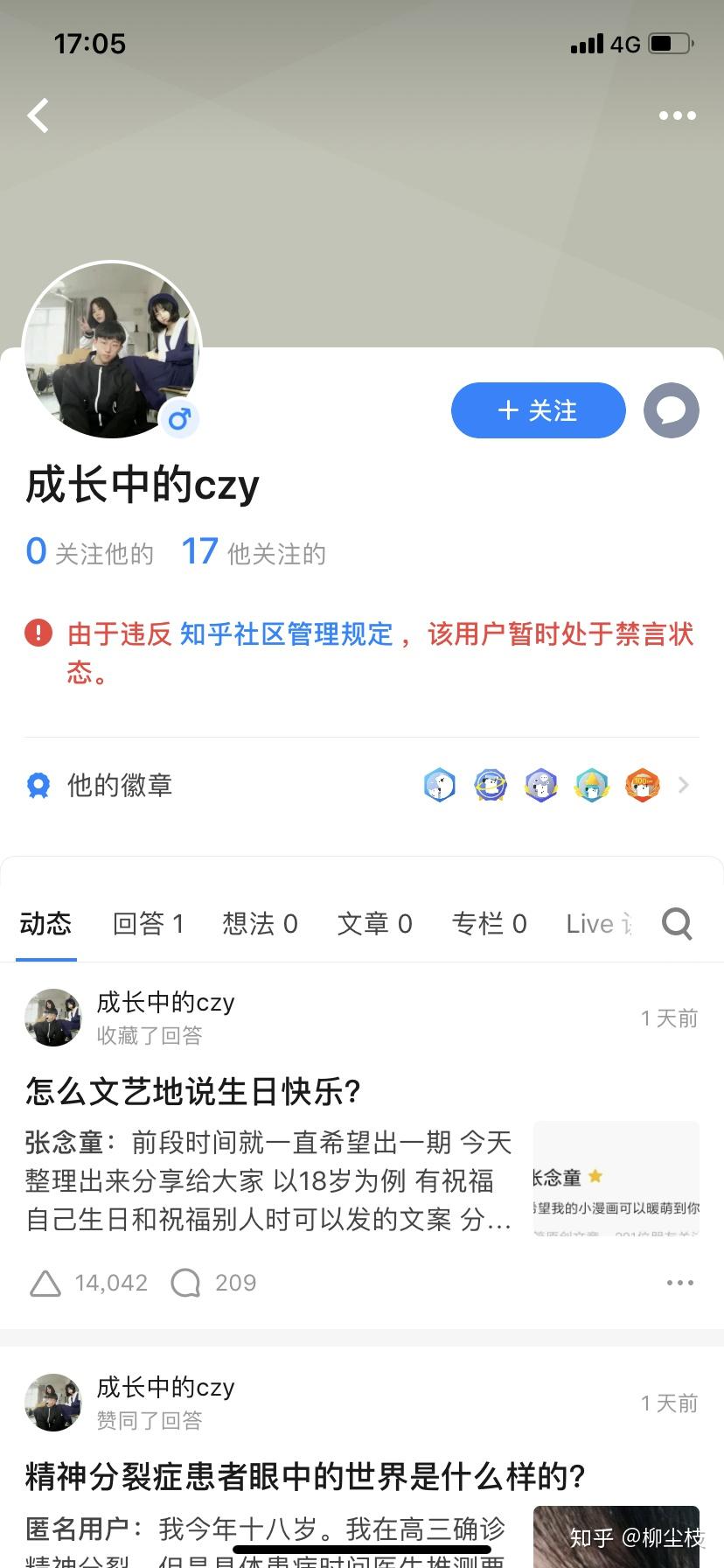The image size is (724, 1568).
Task: Send a private message via chat bubble icon
Action: point(671,410)
